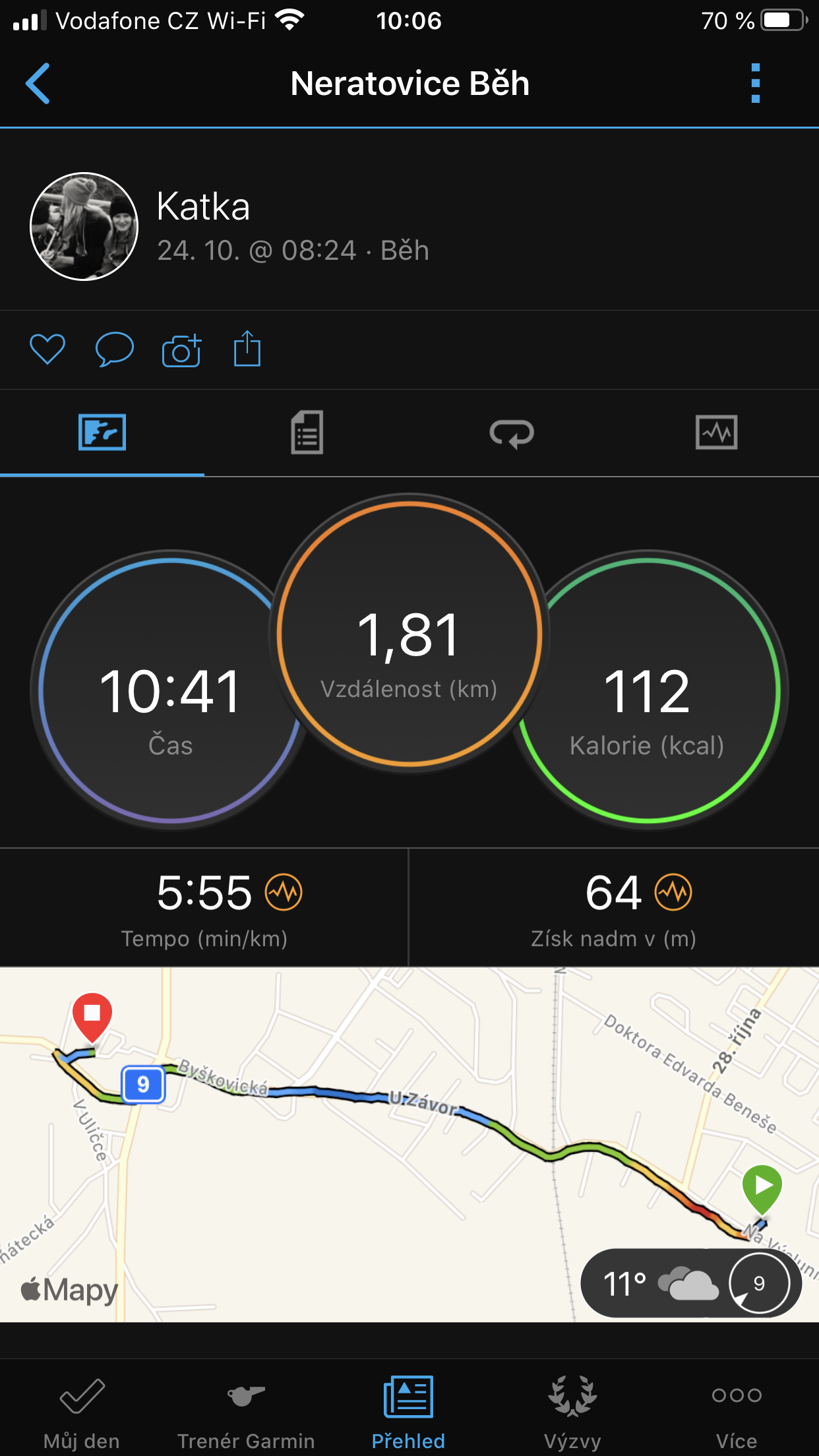819x1456 pixels.
Task: Switch to the stats details tab
Action: tap(307, 433)
